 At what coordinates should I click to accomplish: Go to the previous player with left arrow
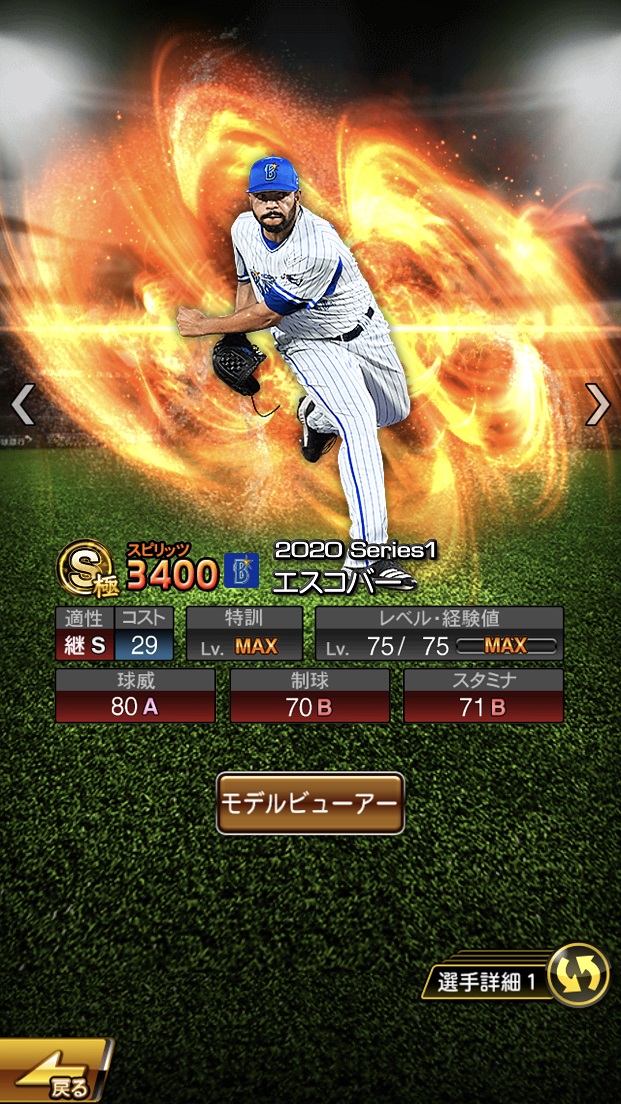pyautogui.click(x=23, y=405)
